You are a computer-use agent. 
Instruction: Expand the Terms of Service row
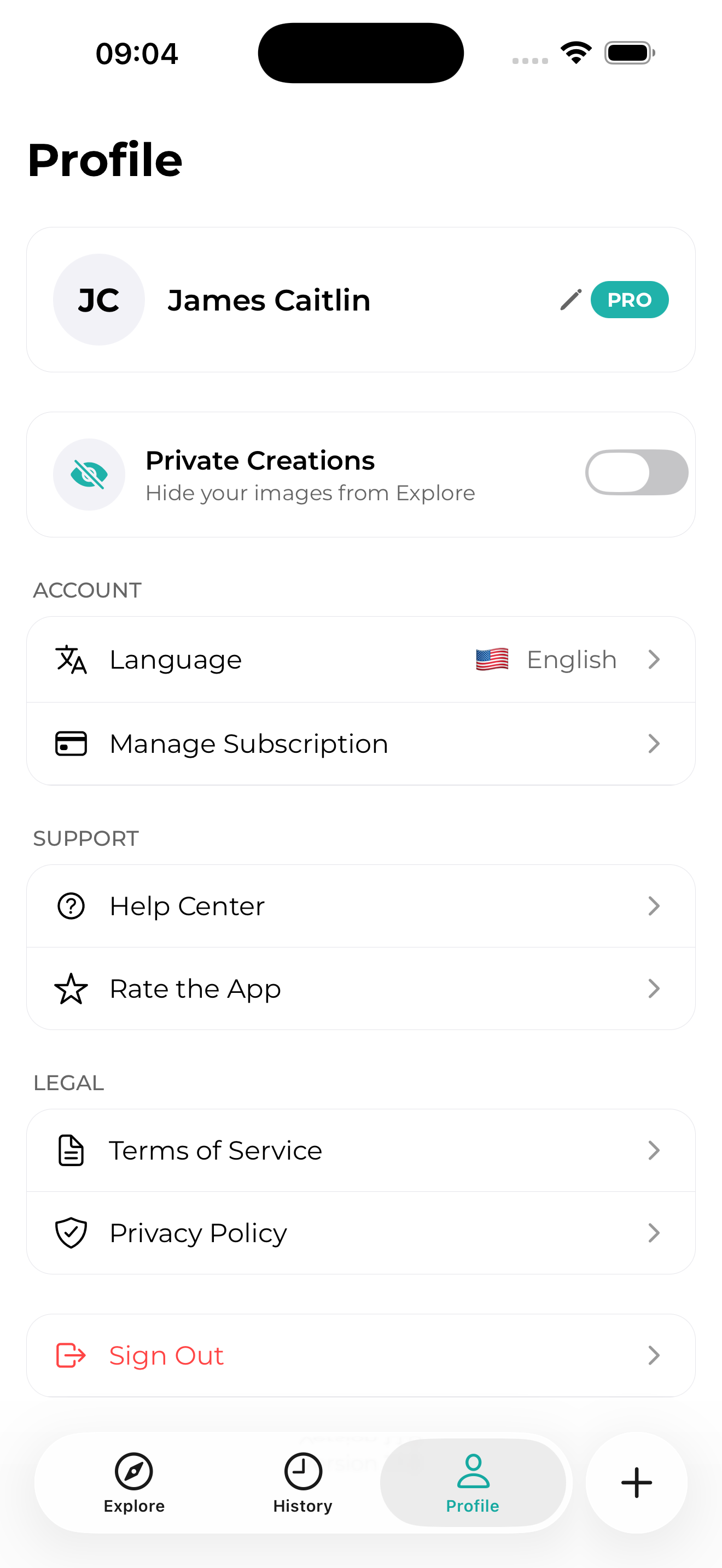tap(361, 1150)
